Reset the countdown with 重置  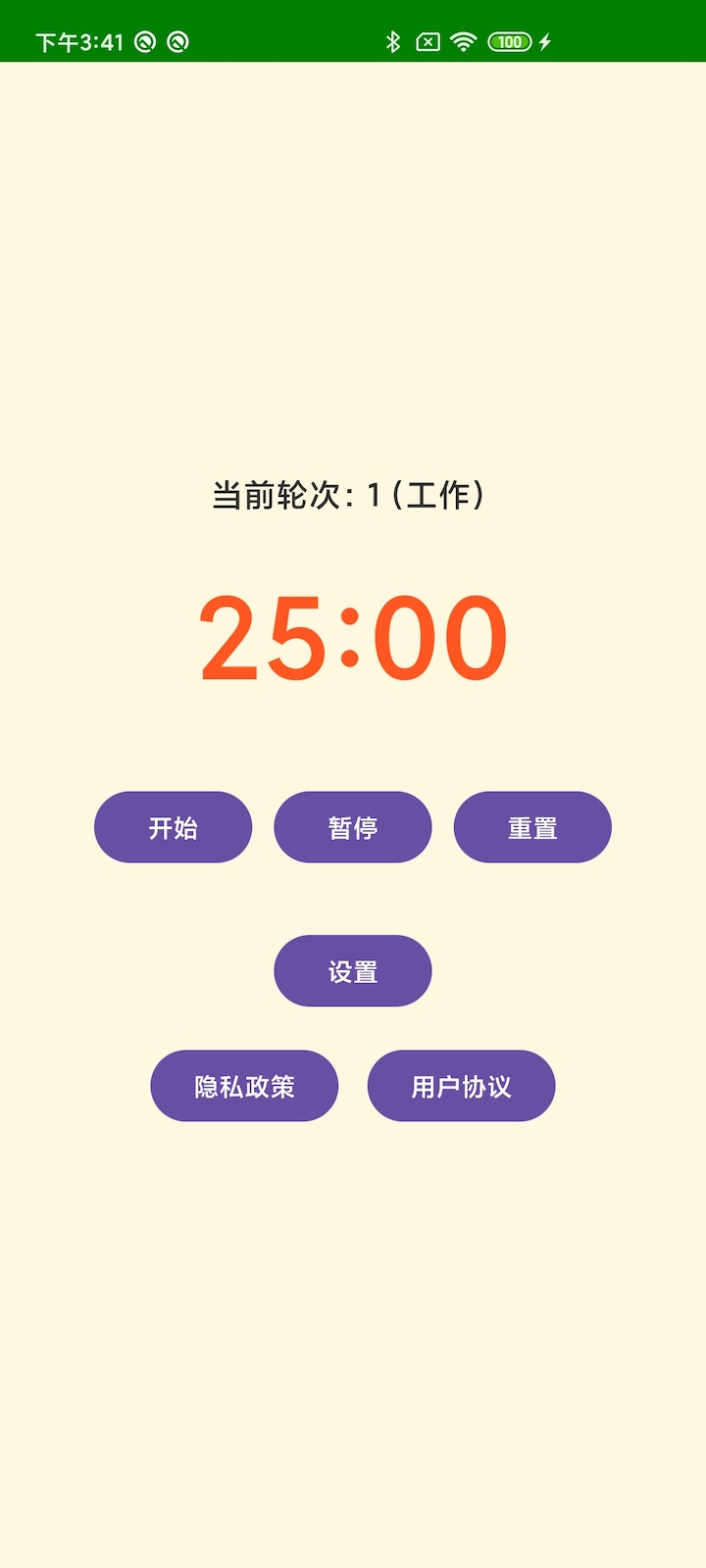coord(532,827)
